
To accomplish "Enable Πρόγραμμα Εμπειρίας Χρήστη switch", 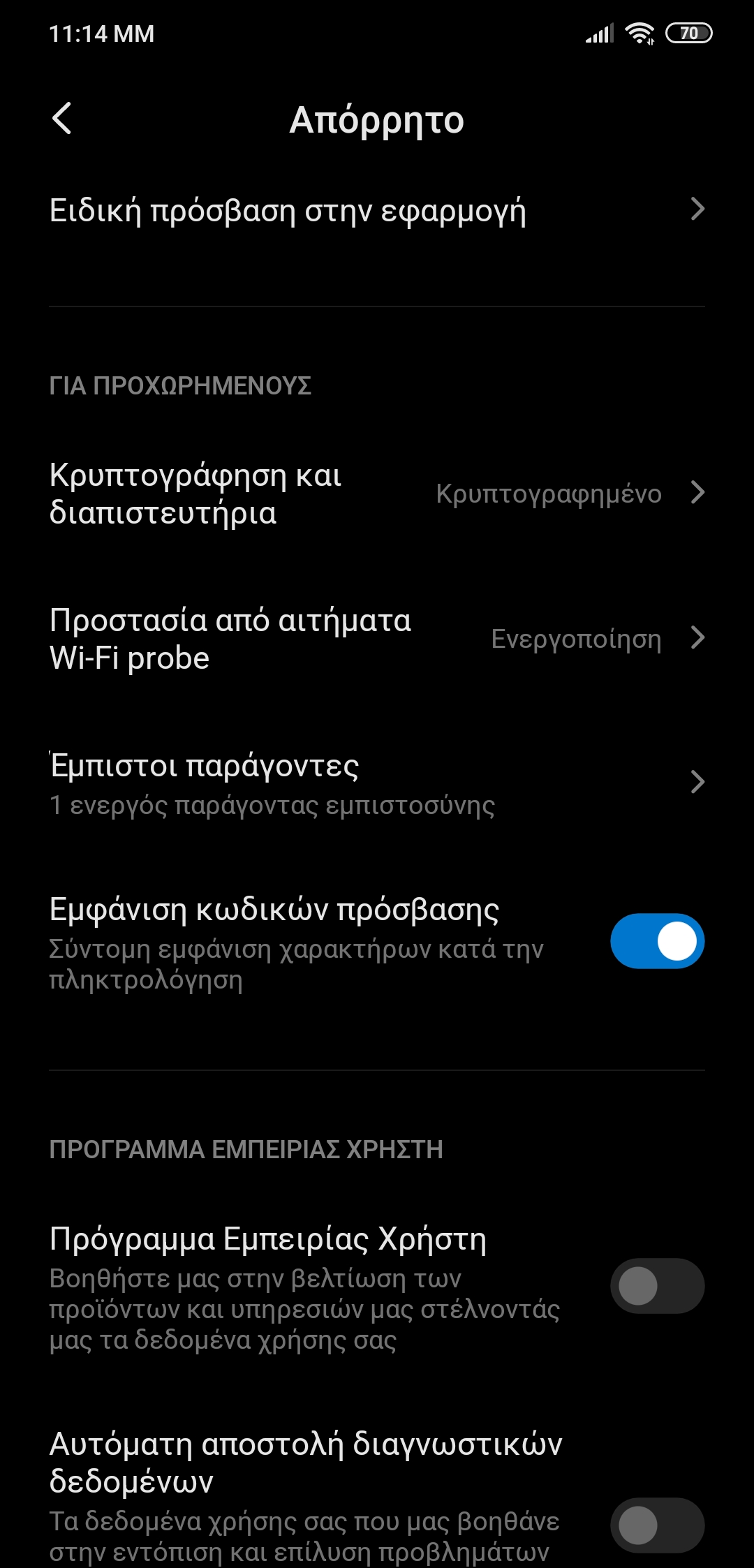I will coord(656,1286).
